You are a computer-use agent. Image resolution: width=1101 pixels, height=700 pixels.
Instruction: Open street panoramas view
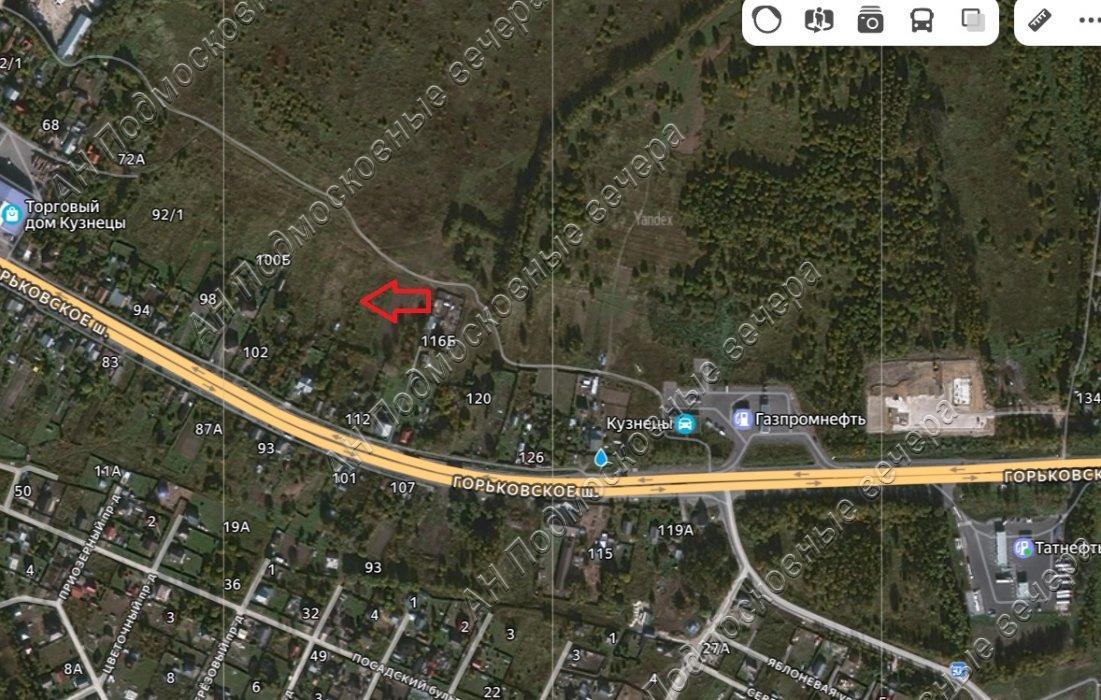pos(819,21)
